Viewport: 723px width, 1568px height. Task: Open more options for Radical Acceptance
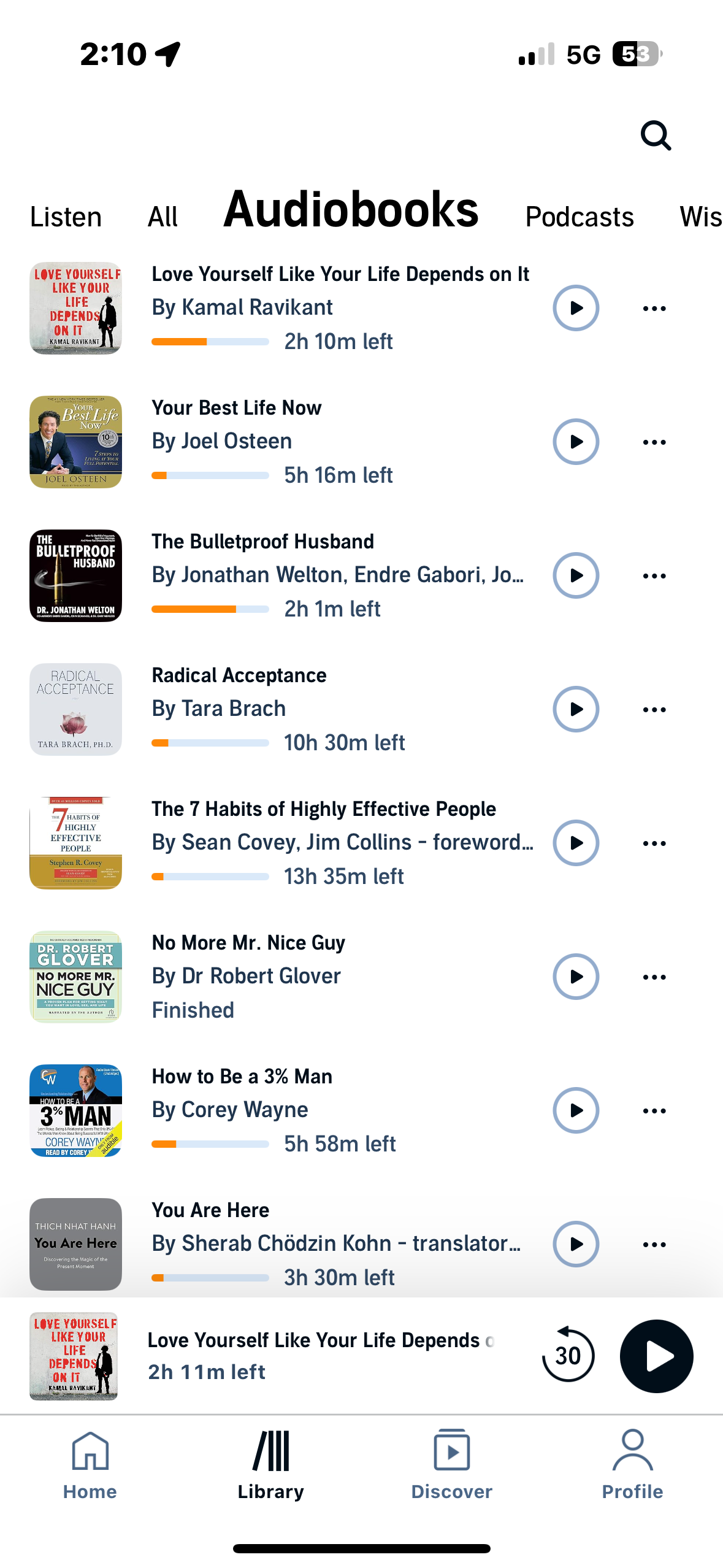[654, 710]
